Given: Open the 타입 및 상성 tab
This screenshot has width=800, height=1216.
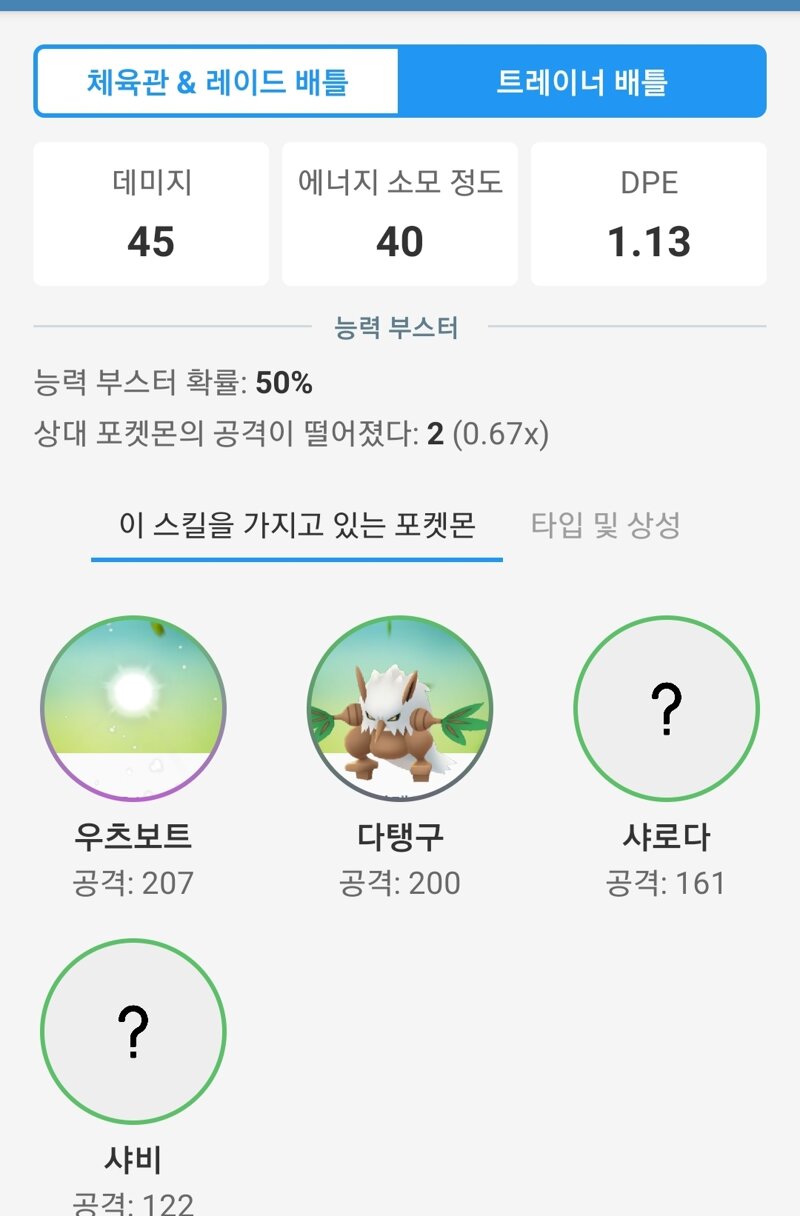Looking at the screenshot, I should [606, 524].
